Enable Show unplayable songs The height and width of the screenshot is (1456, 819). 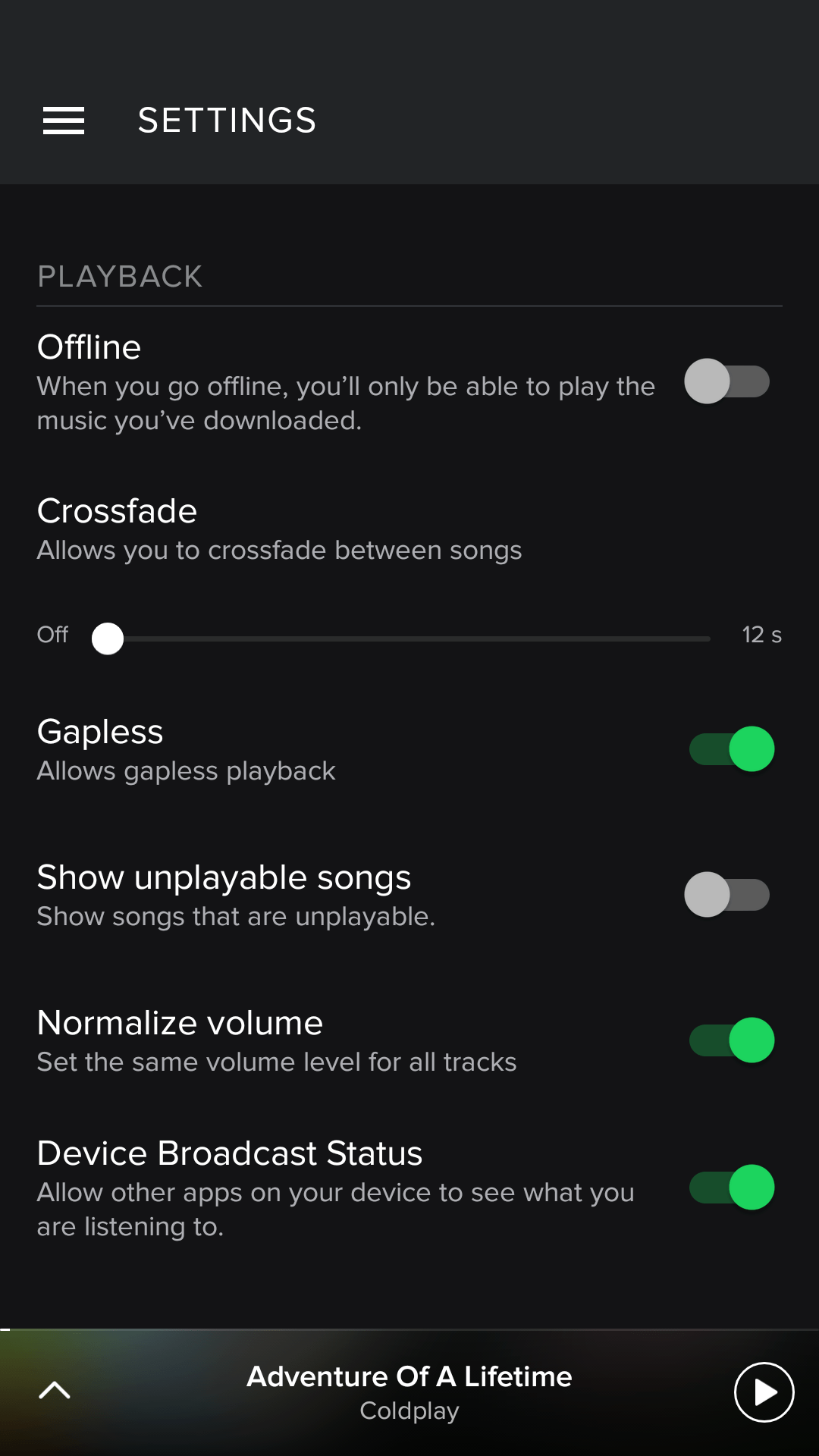tap(727, 894)
